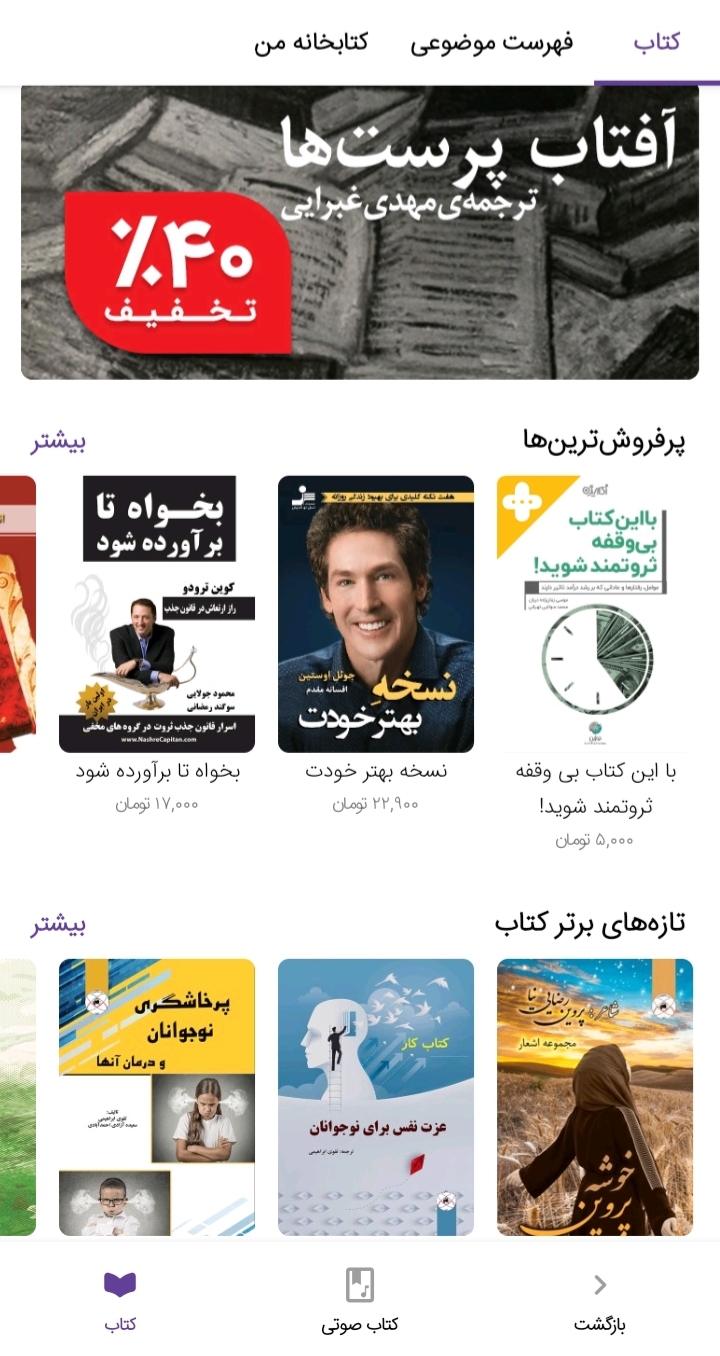
Task: Go to کتاب in the bottom navigation
Action: click(120, 1300)
